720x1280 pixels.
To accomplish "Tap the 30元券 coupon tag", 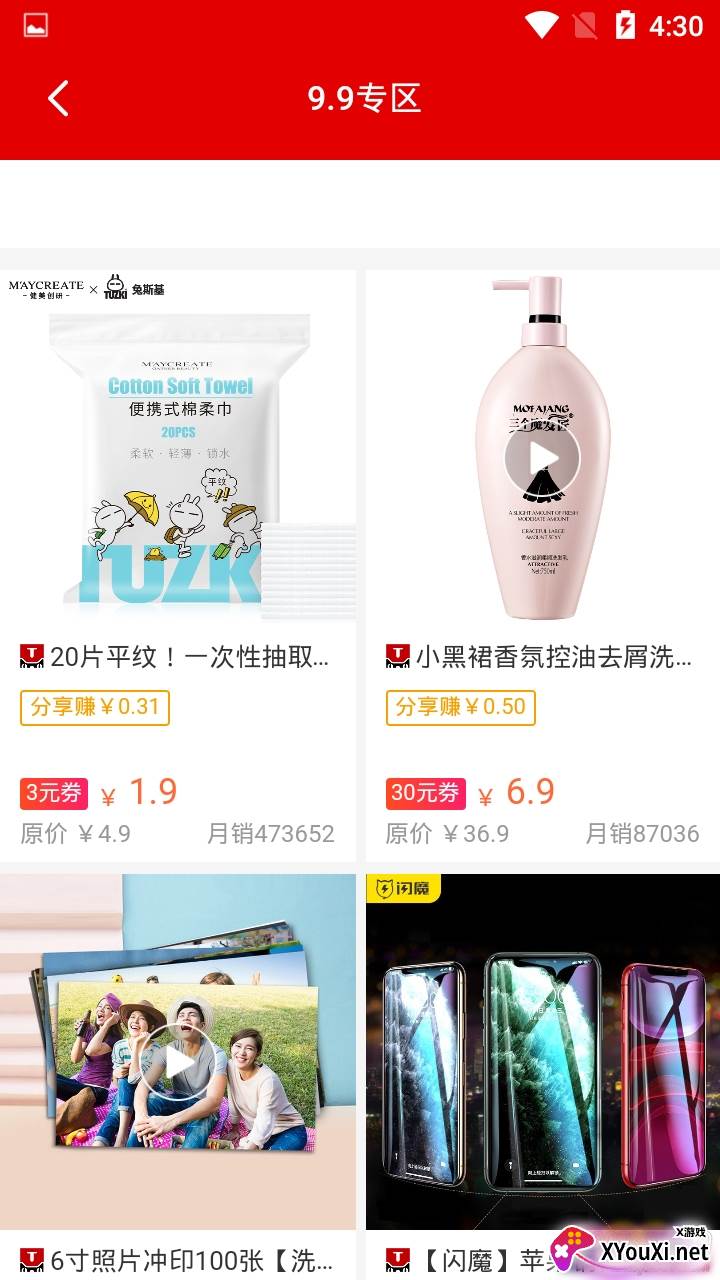I will tap(426, 794).
